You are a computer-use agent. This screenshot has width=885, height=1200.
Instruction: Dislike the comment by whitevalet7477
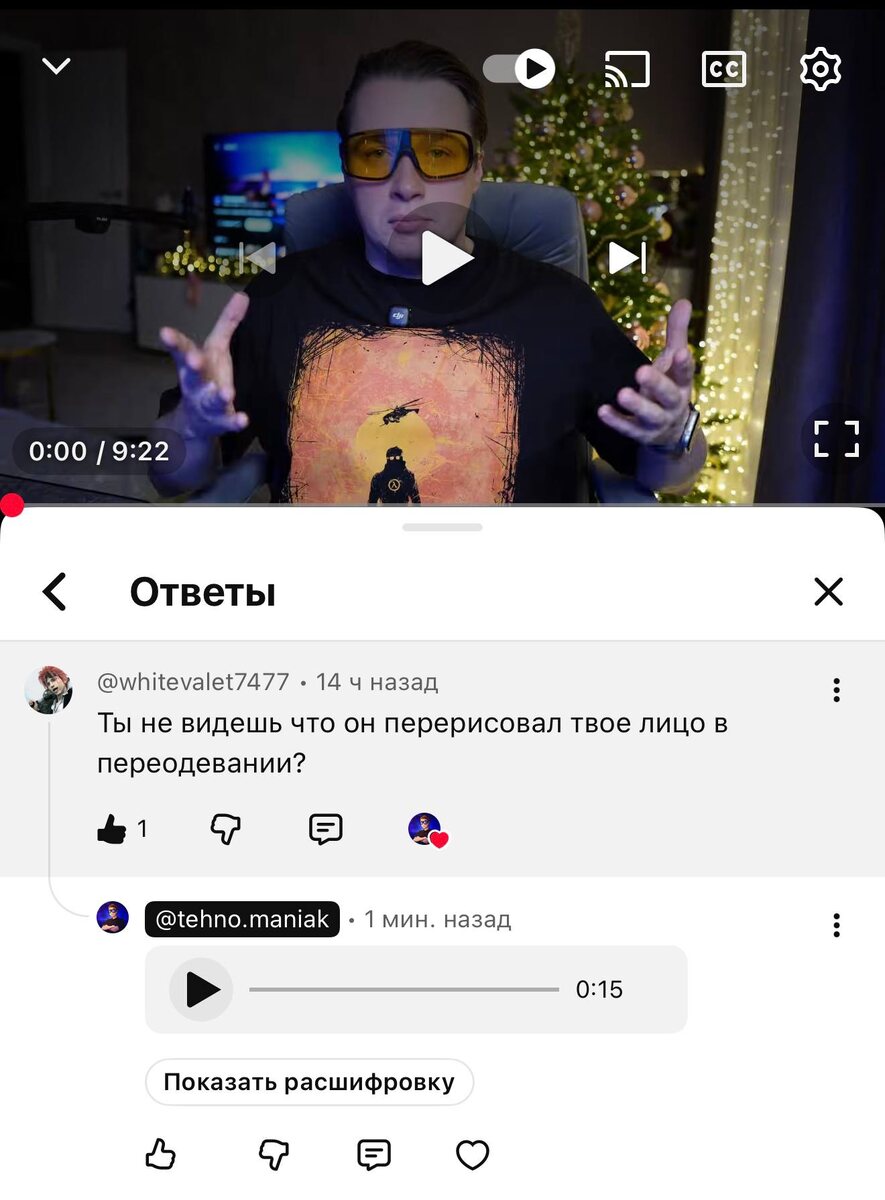226,829
